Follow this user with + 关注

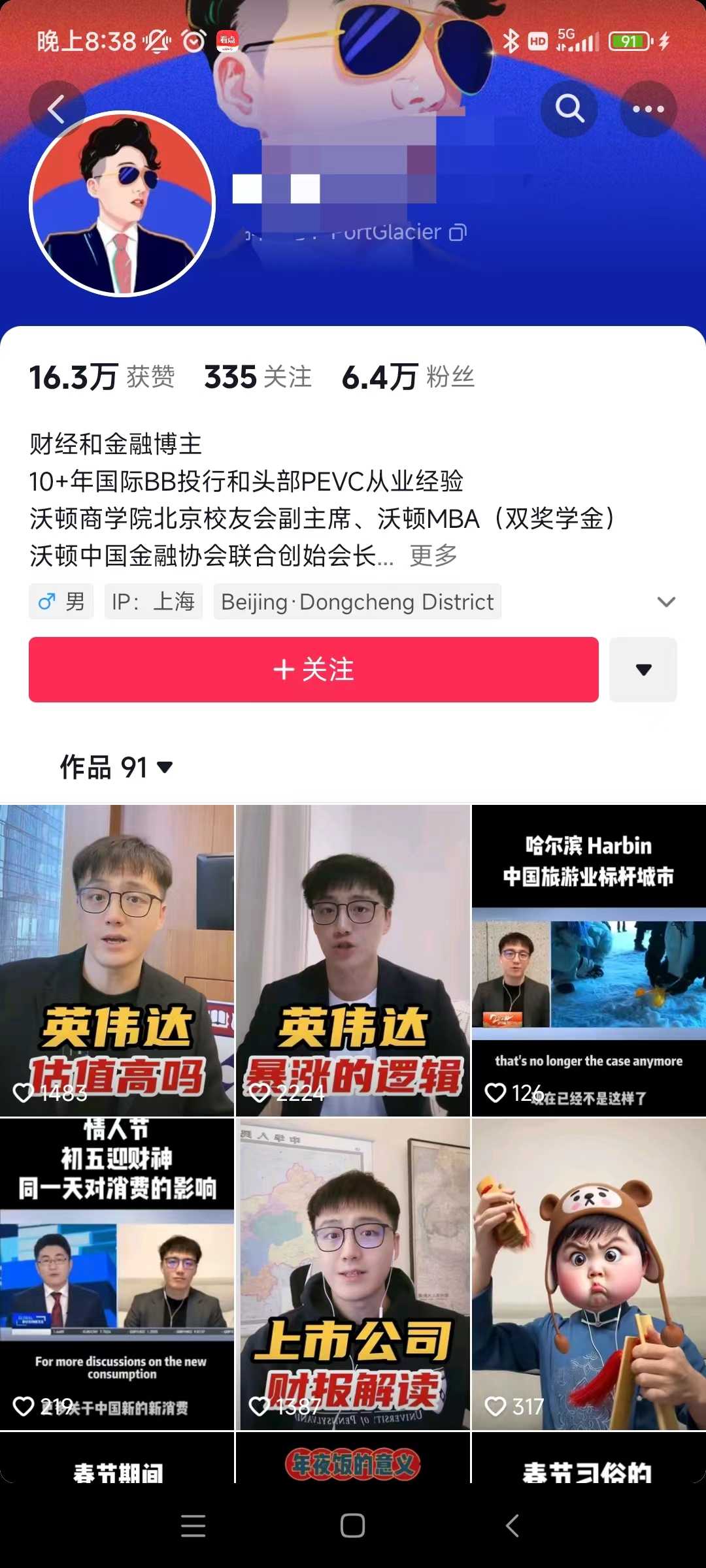[x=314, y=670]
